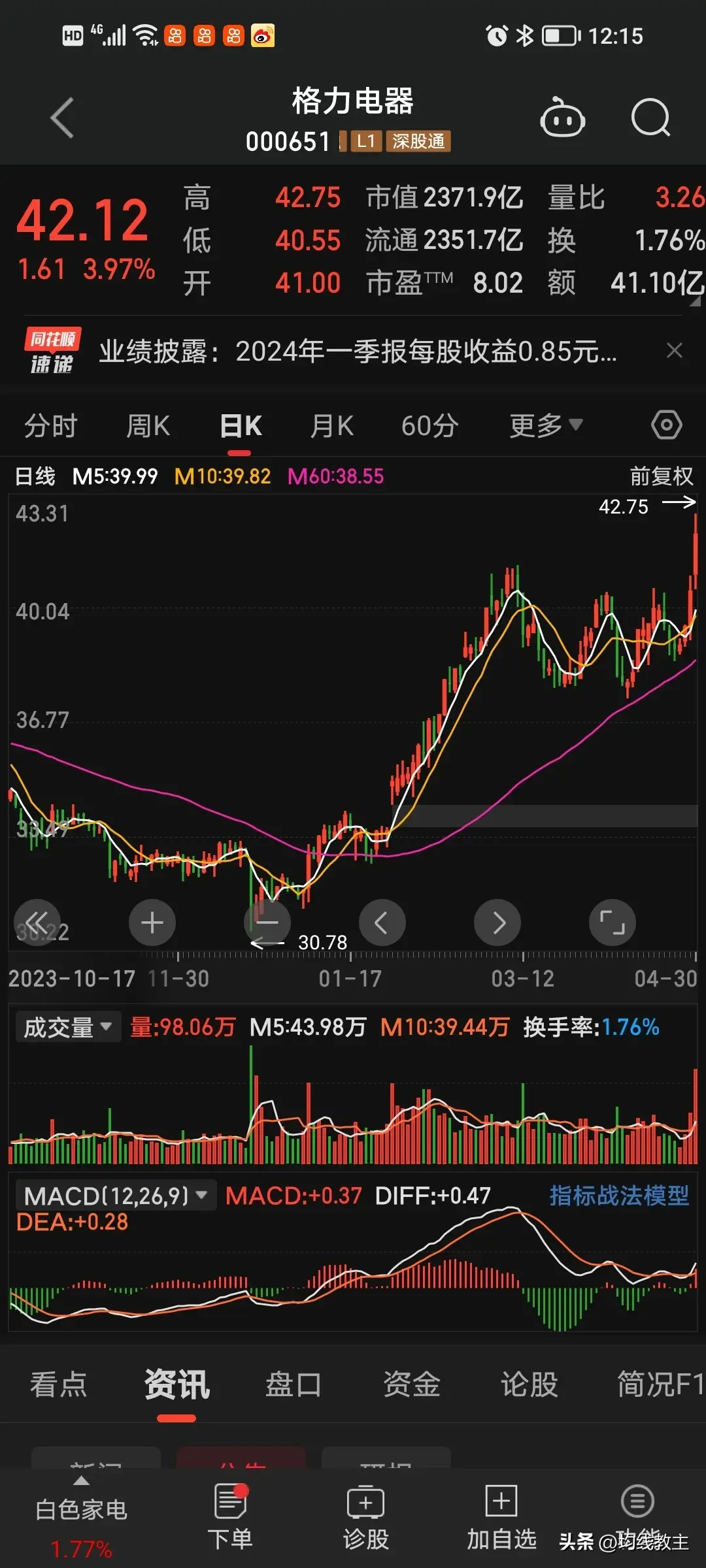This screenshot has width=706, height=1568.
Task: Zoom out the K-line chart with minus
Action: click(267, 923)
